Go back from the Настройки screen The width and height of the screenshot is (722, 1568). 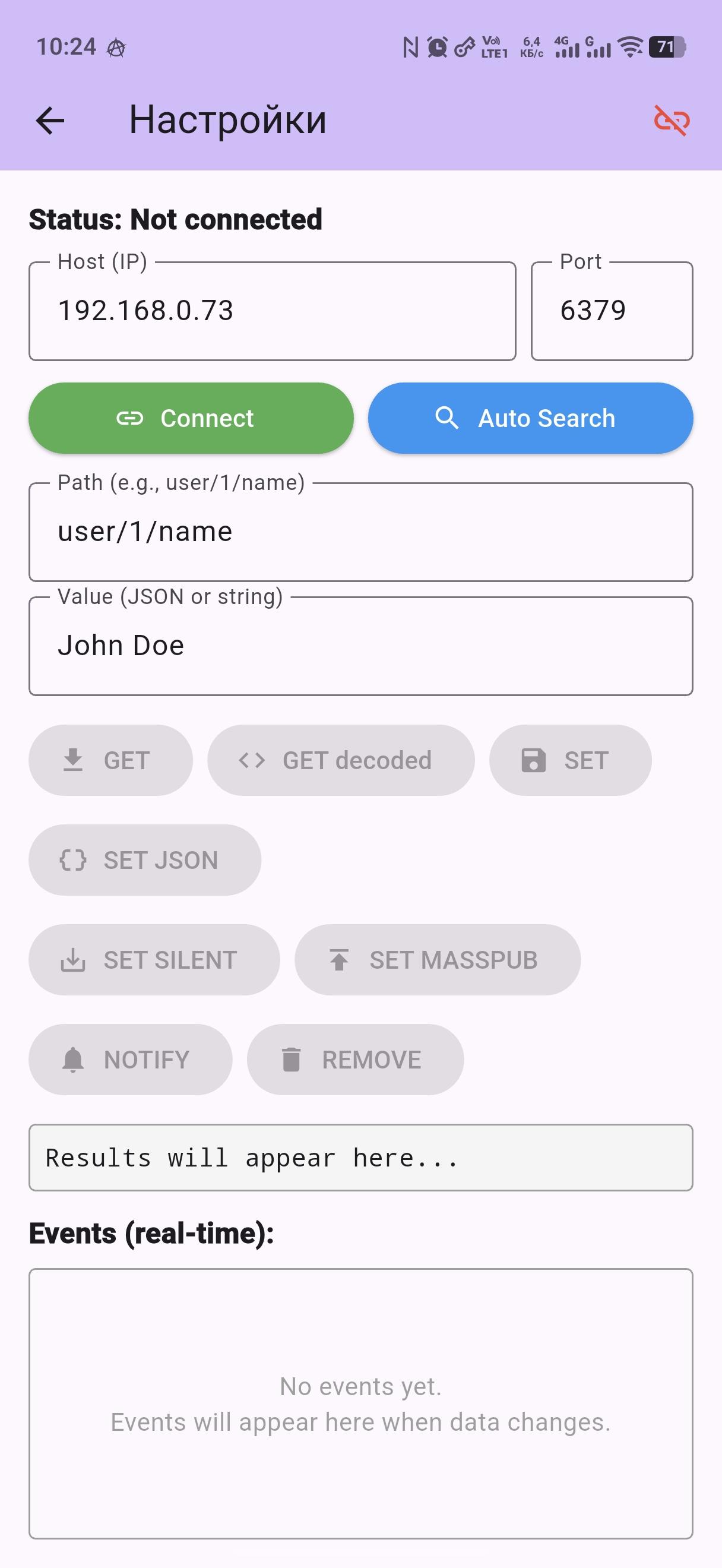50,120
